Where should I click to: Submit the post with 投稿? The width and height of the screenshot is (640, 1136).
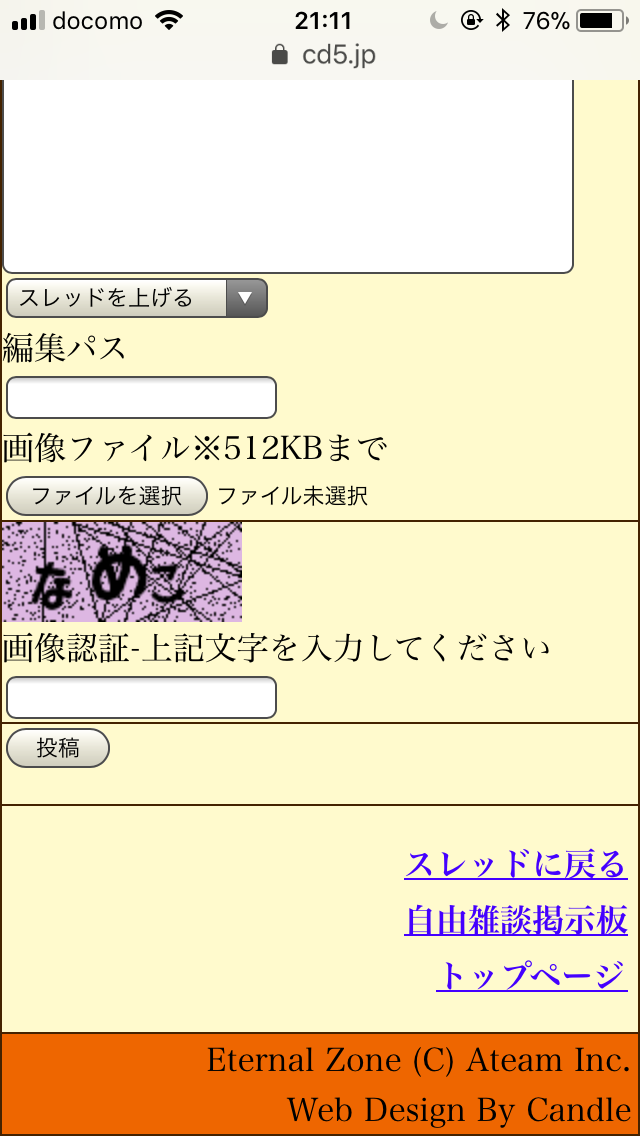(58, 748)
